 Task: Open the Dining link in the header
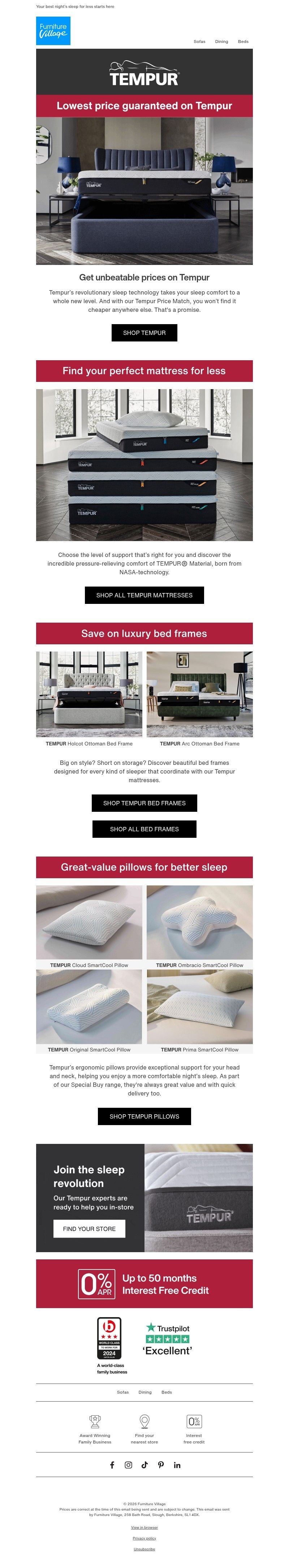pyautogui.click(x=221, y=42)
